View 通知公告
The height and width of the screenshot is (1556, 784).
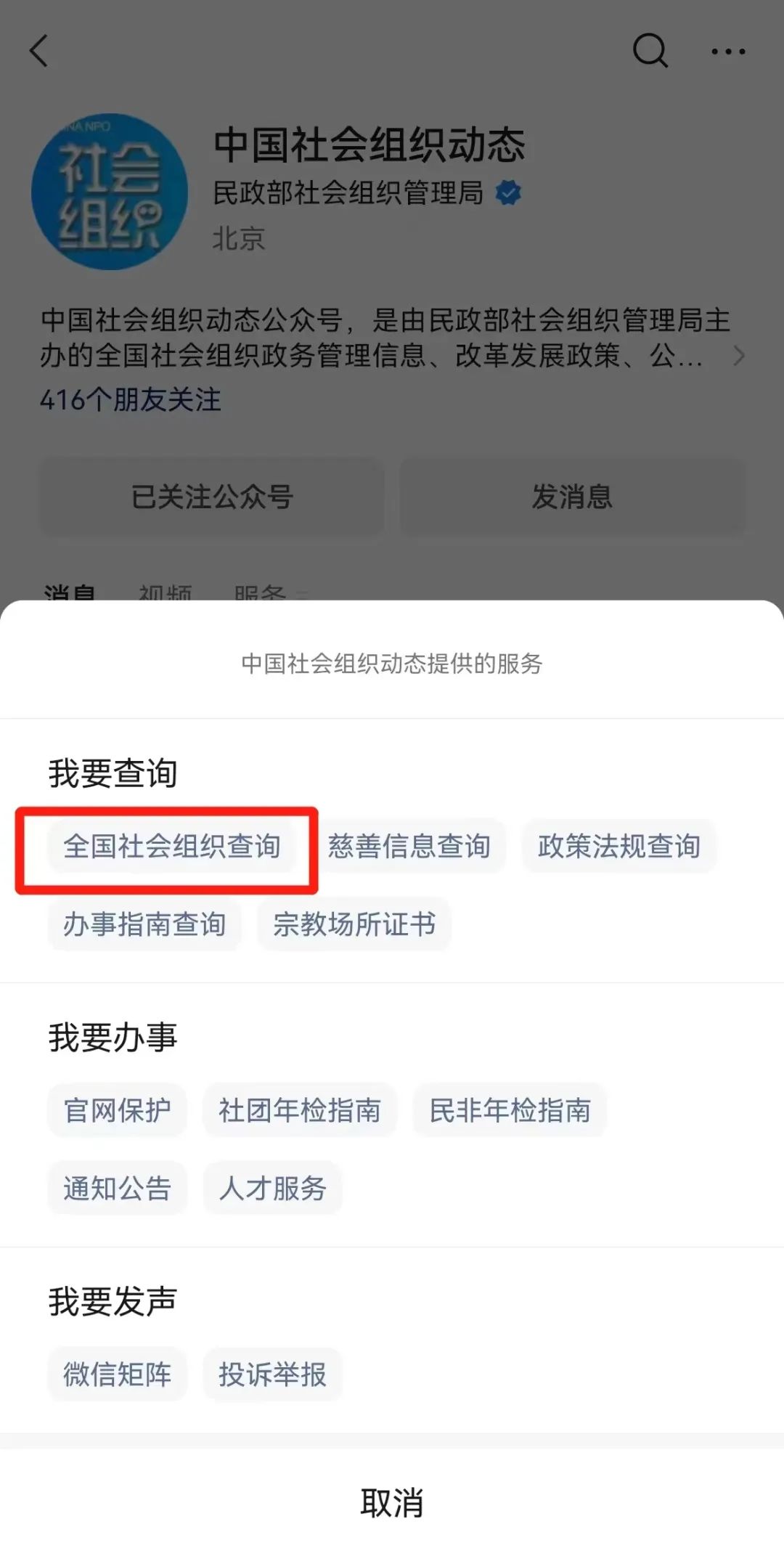tap(117, 1189)
